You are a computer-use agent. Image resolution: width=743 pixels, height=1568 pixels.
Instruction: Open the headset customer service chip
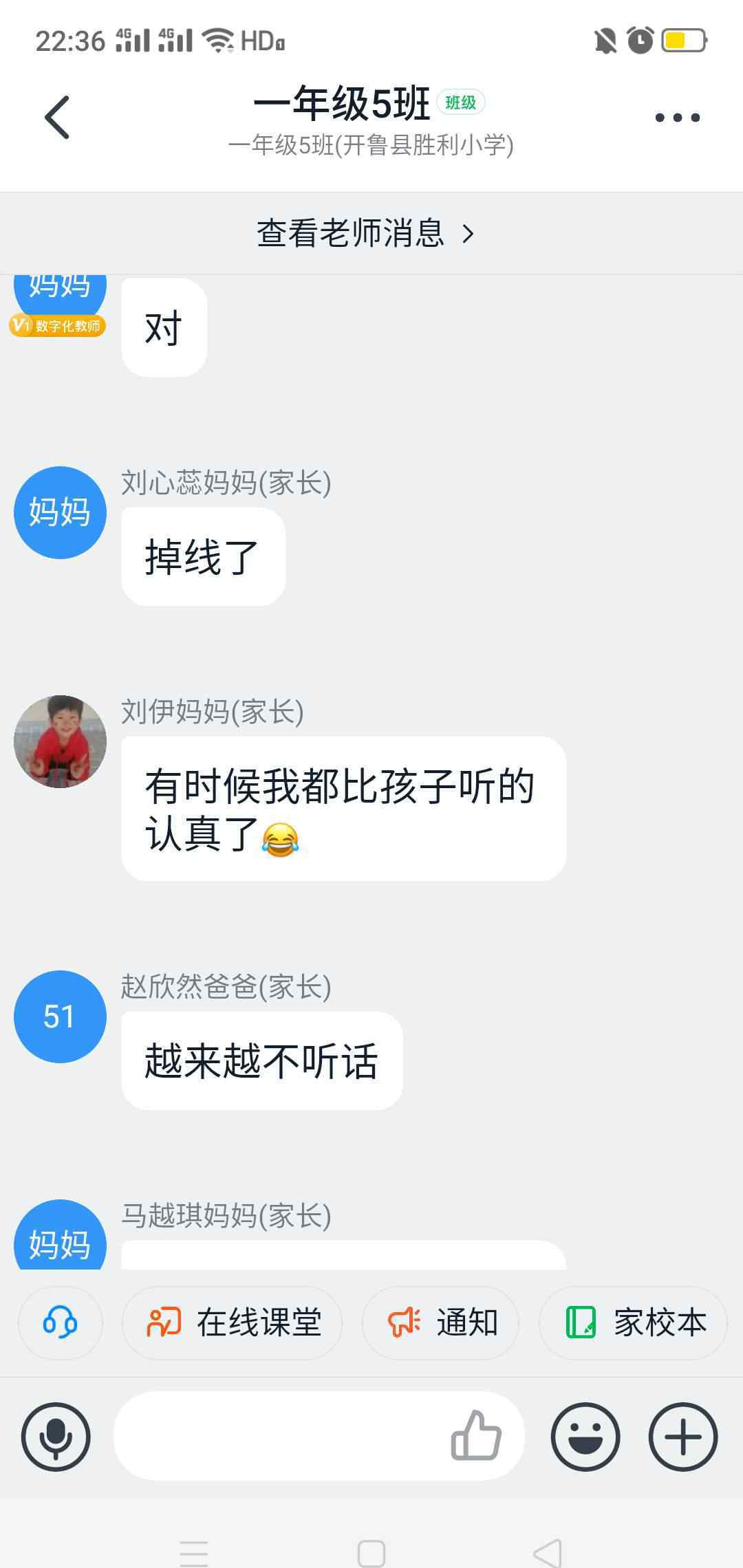pos(61,1322)
